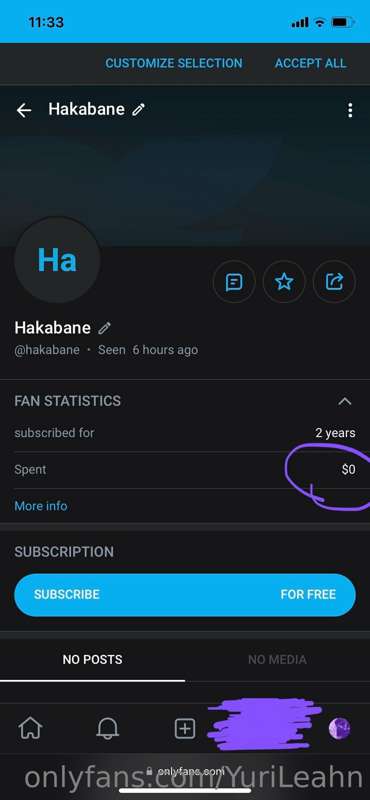Viewport: 370px width, 800px height.
Task: Create a new post with the plus icon
Action: (x=185, y=728)
